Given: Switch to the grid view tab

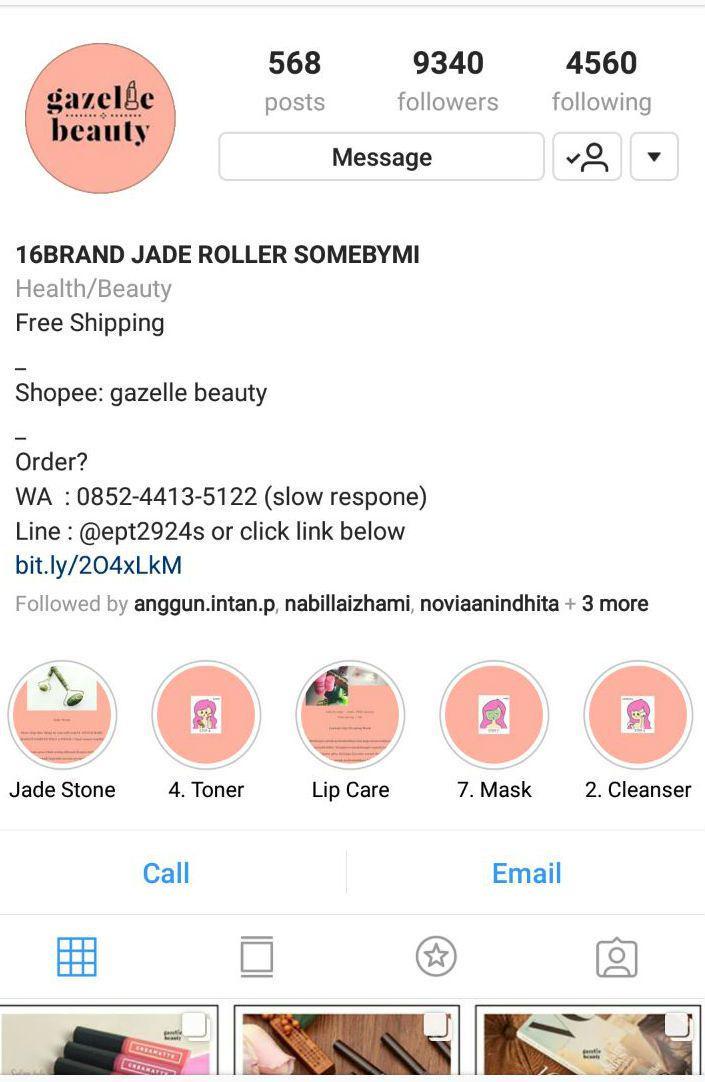Looking at the screenshot, I should pyautogui.click(x=77, y=957).
